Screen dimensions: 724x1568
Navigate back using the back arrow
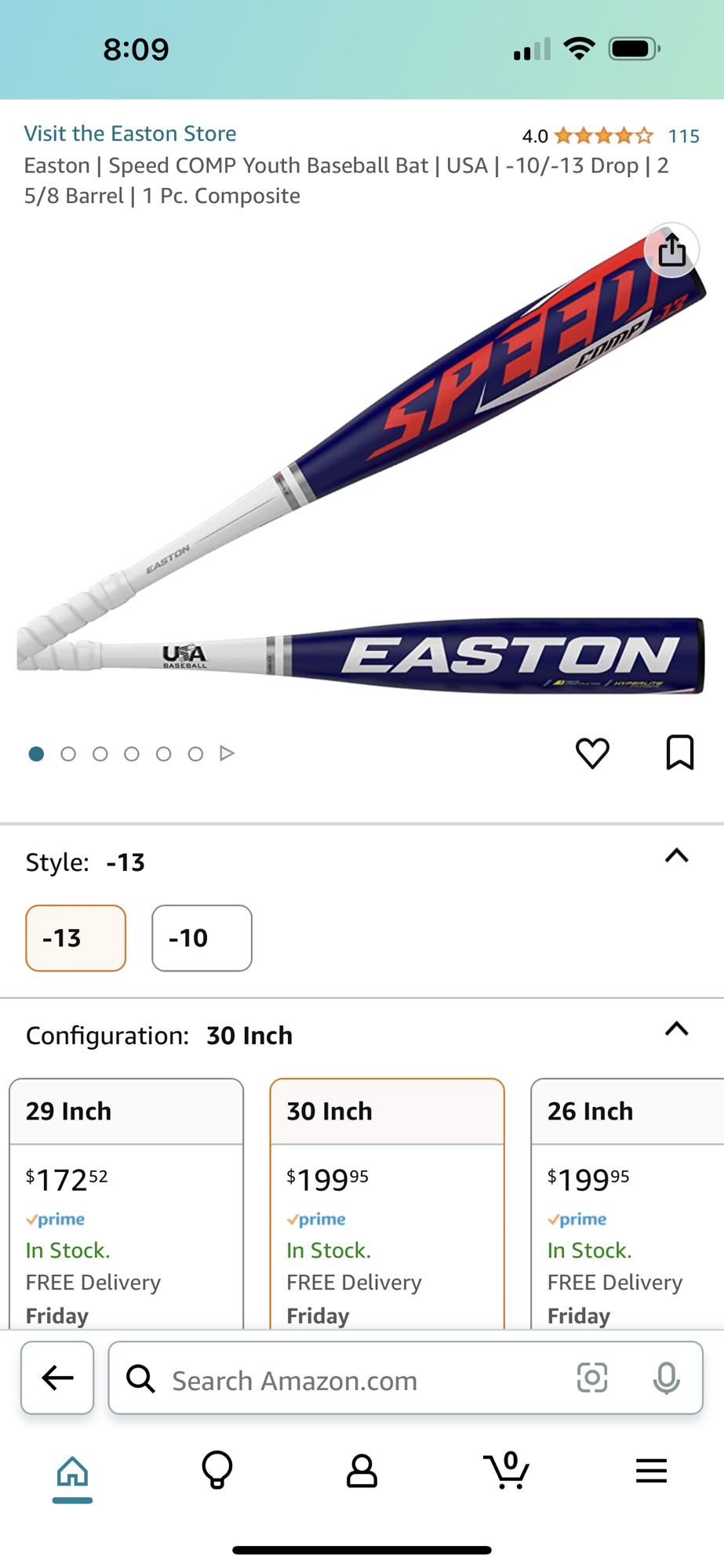[x=56, y=1378]
